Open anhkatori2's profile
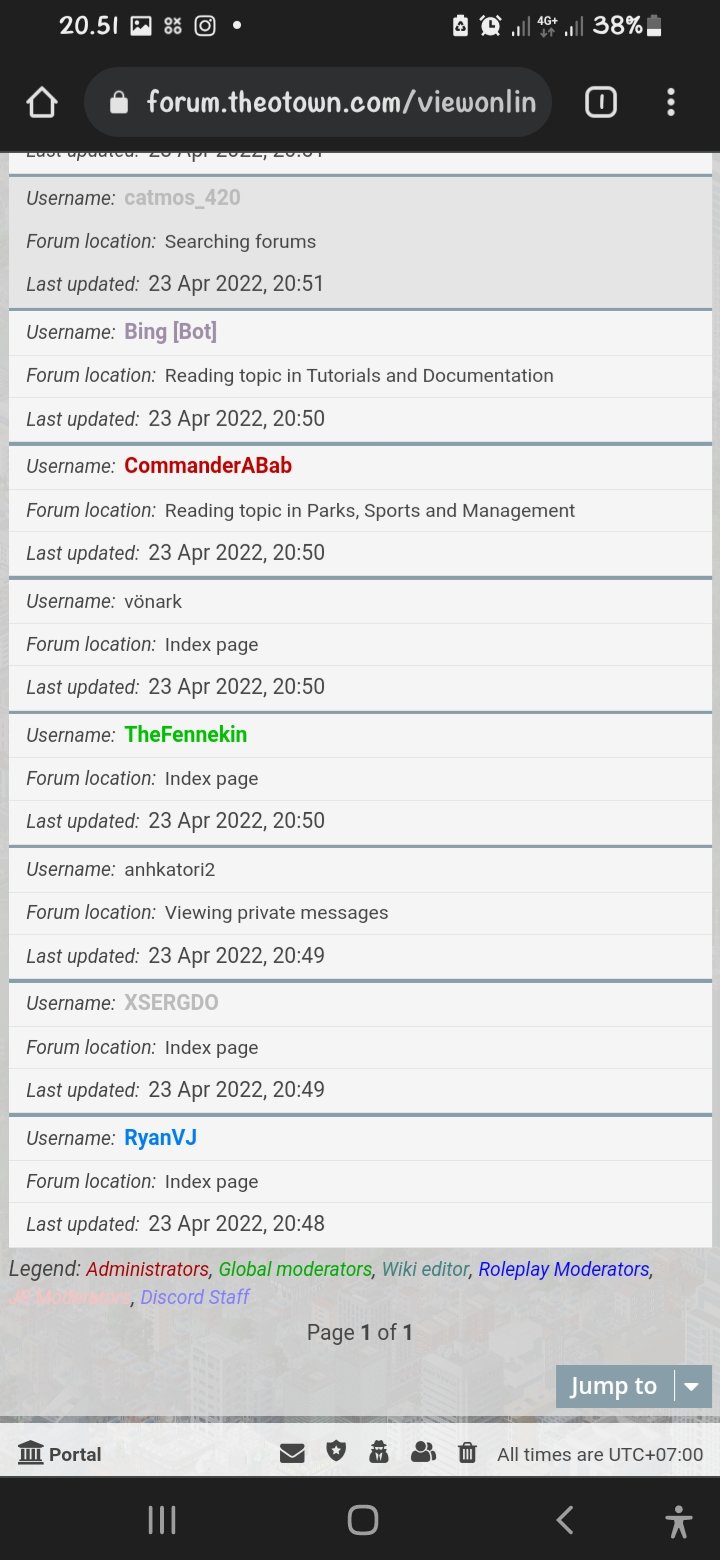Viewport: 720px width, 1560px height. pos(170,870)
